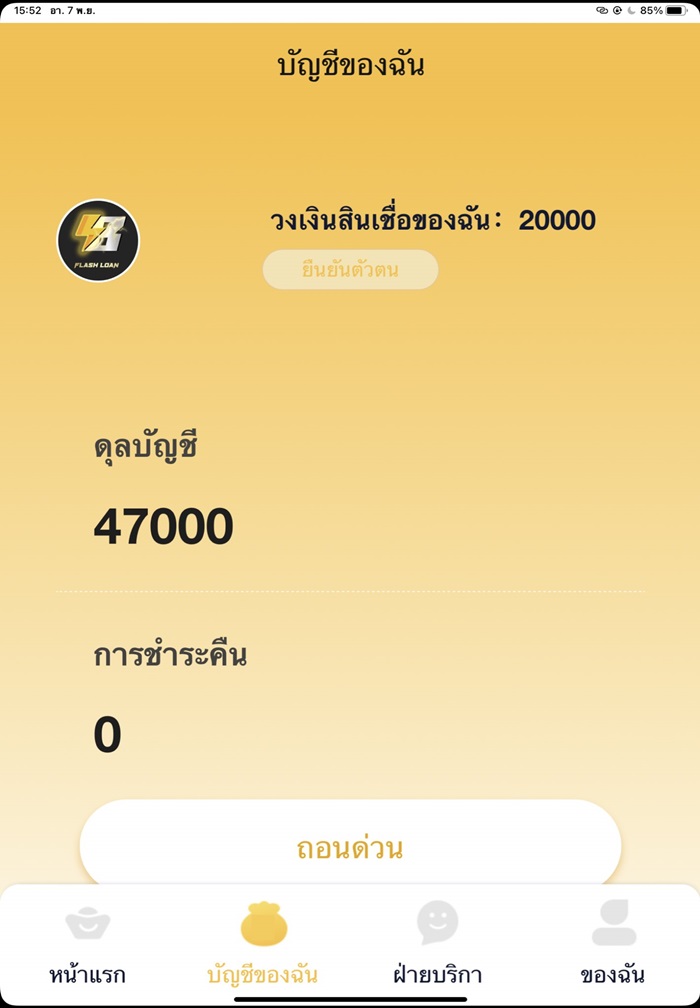The height and width of the screenshot is (1008, 700).
Task: Go to the ของฉัน profile tab
Action: click(x=613, y=943)
